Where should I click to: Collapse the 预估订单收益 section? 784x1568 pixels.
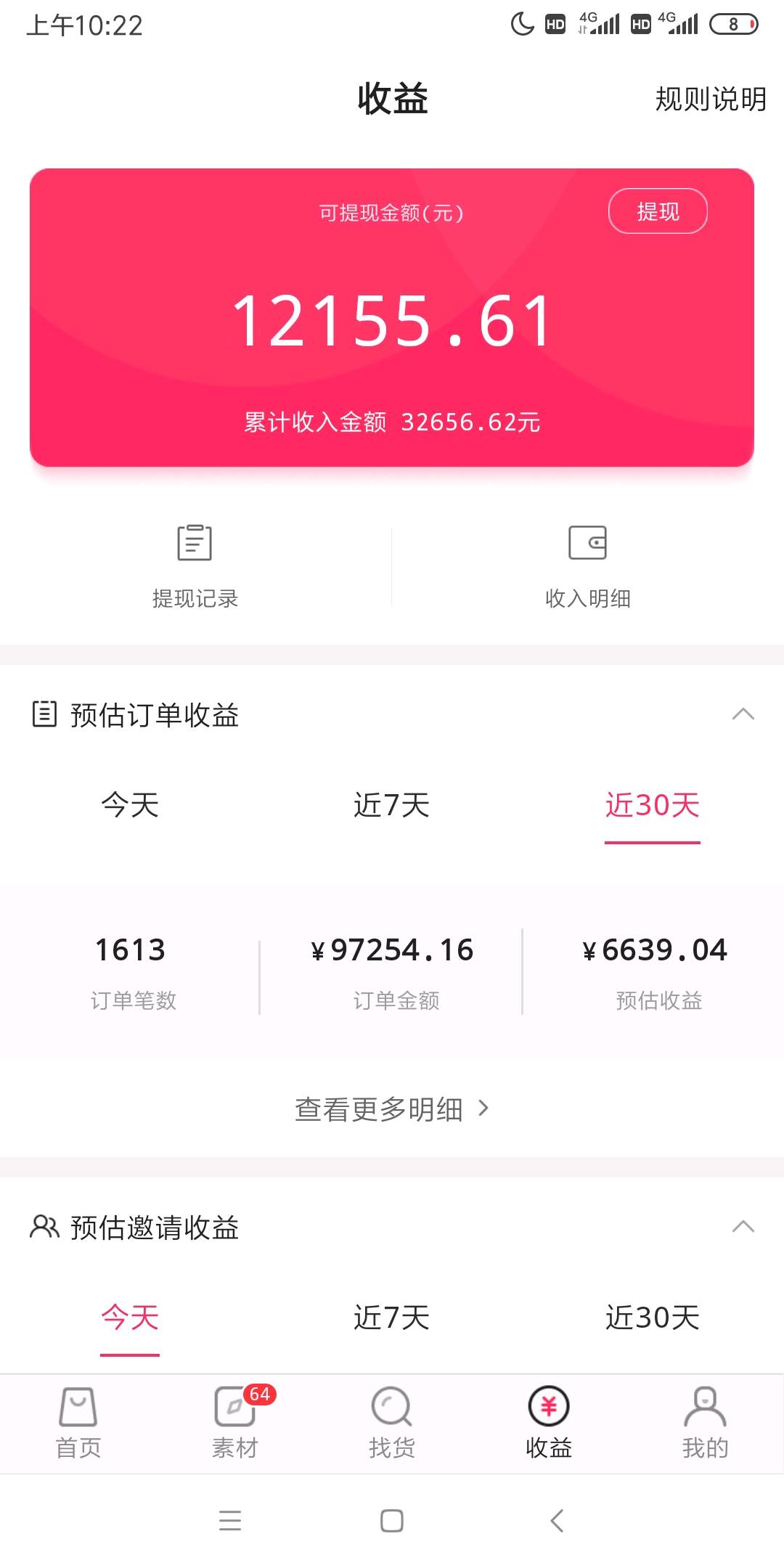click(x=743, y=714)
